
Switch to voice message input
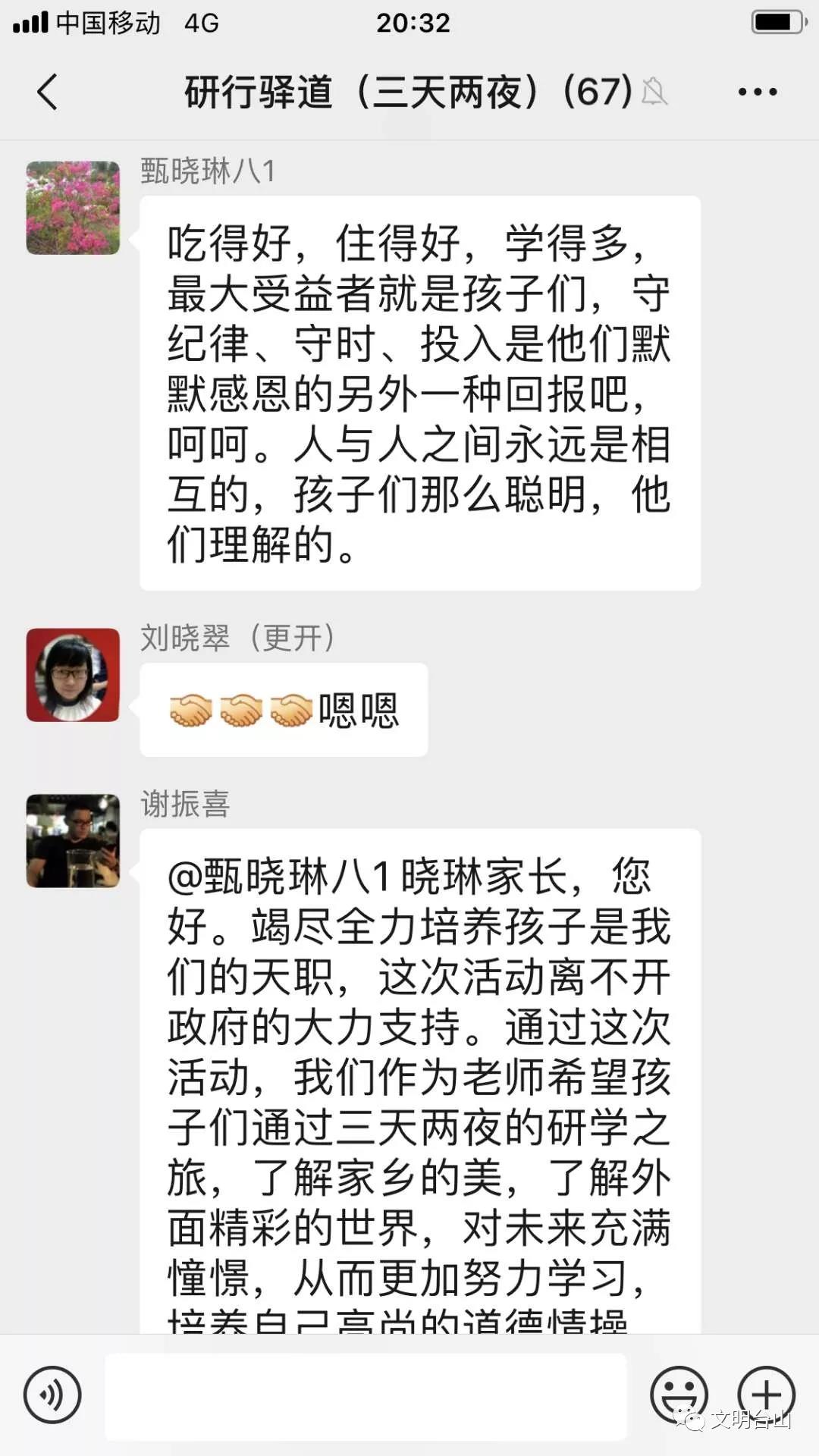point(52,1394)
